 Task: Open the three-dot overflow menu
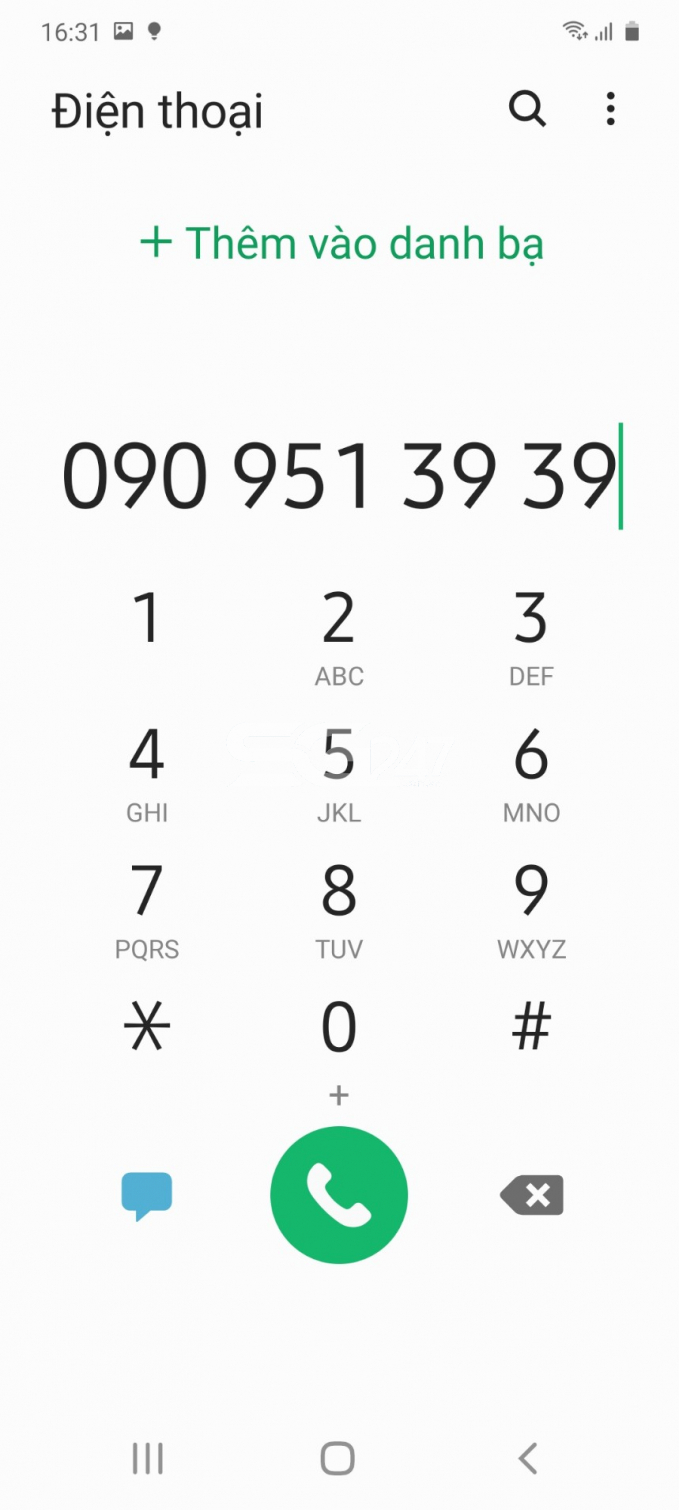[x=610, y=108]
